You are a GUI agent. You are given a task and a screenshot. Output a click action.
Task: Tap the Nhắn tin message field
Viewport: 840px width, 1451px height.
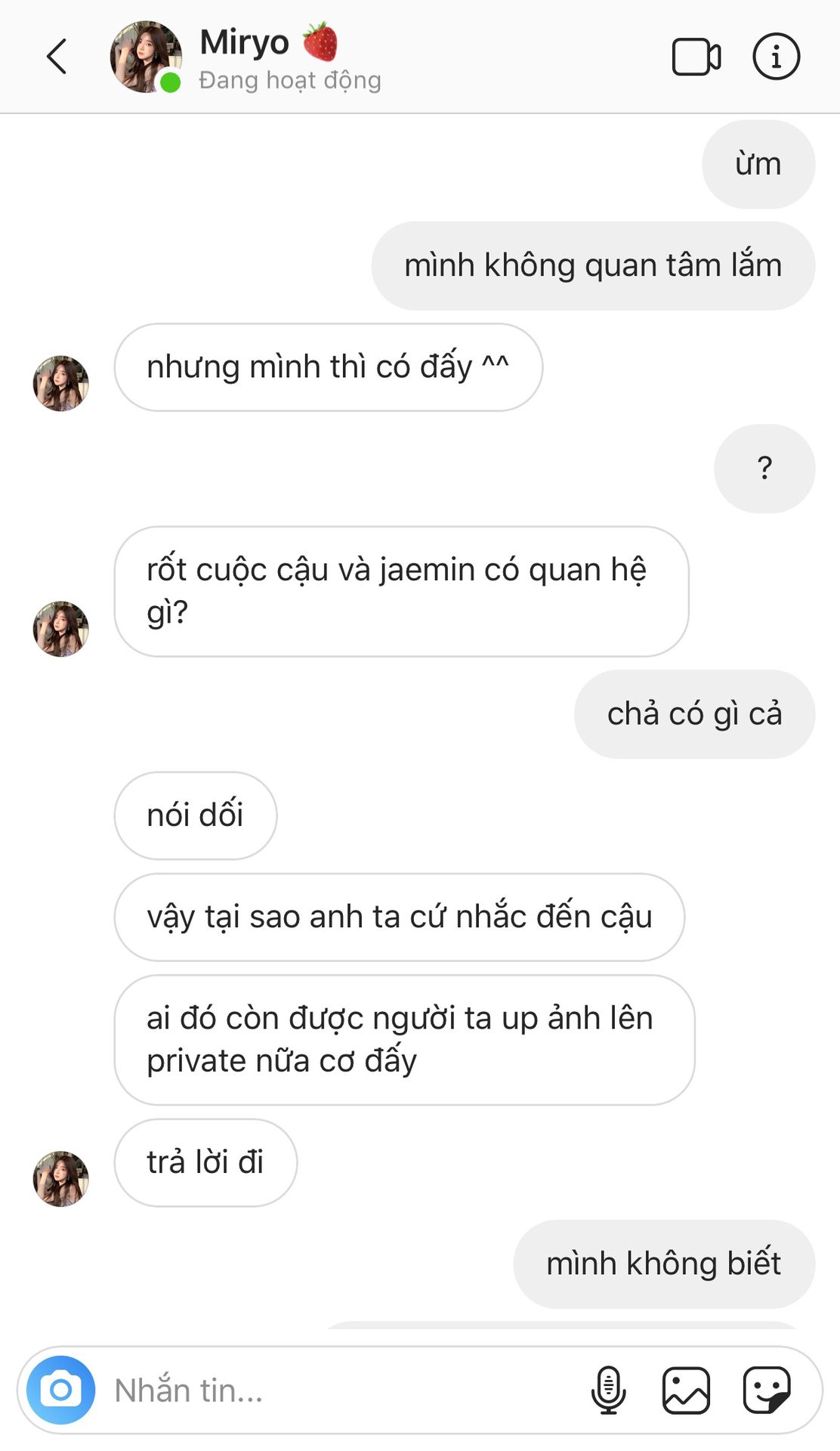tap(340, 1390)
